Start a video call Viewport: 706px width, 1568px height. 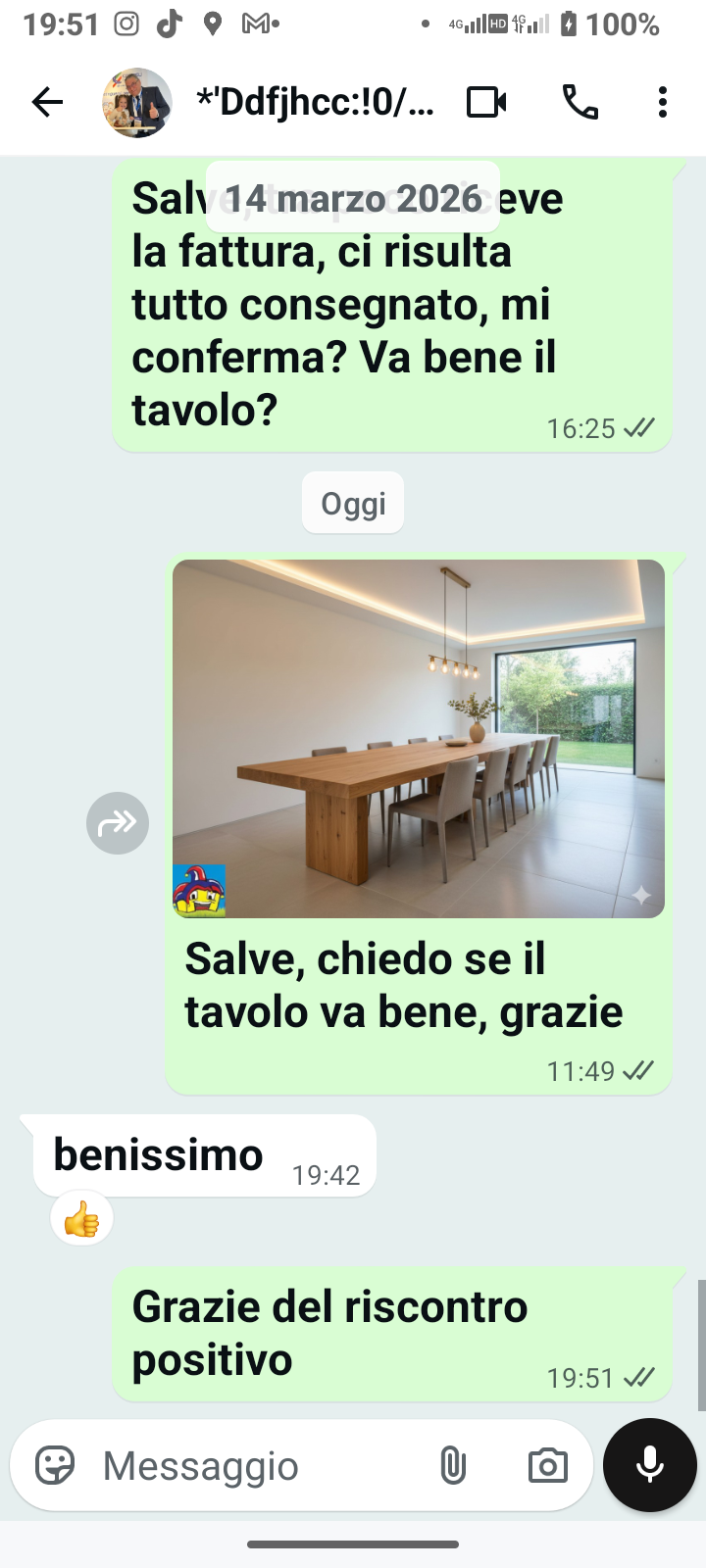pos(486,102)
